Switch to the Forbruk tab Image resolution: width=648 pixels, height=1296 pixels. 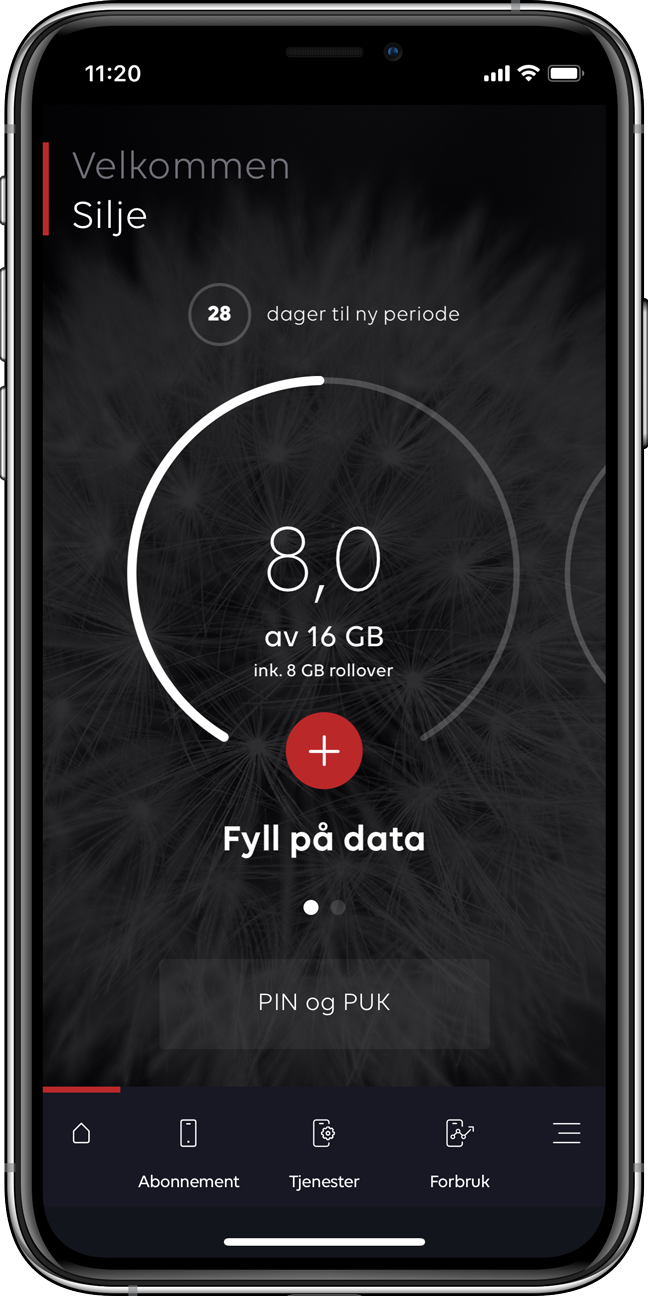pyautogui.click(x=460, y=1150)
